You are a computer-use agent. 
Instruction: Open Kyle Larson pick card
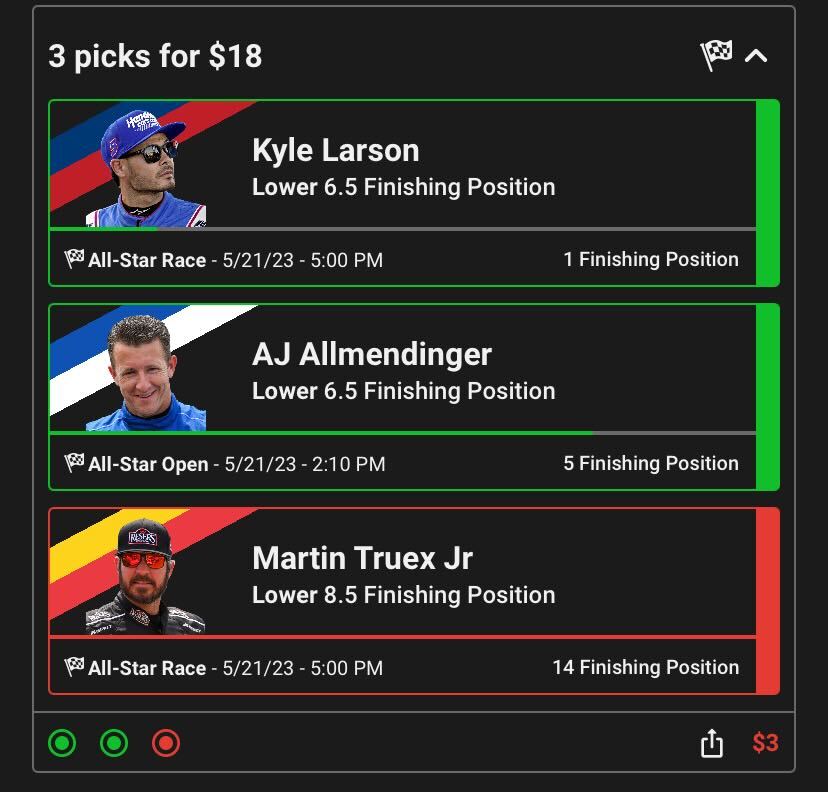coord(403,193)
